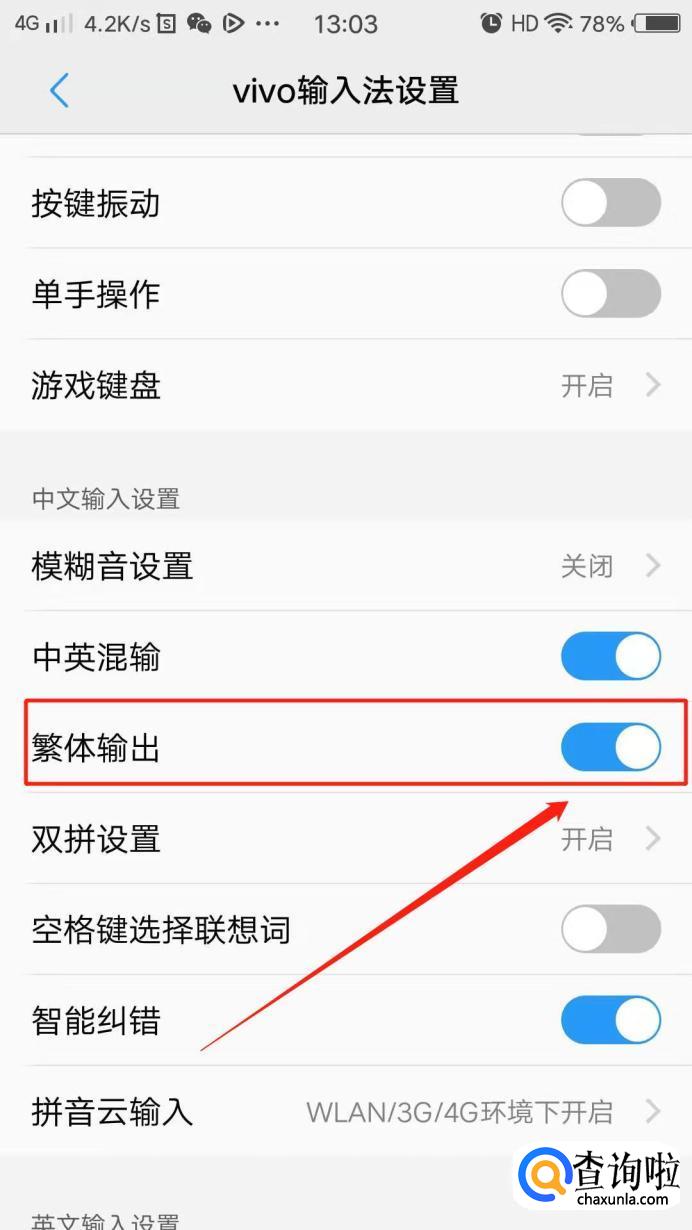The width and height of the screenshot is (692, 1230).
Task: Disable 中英混输 switch
Action: coord(611,657)
